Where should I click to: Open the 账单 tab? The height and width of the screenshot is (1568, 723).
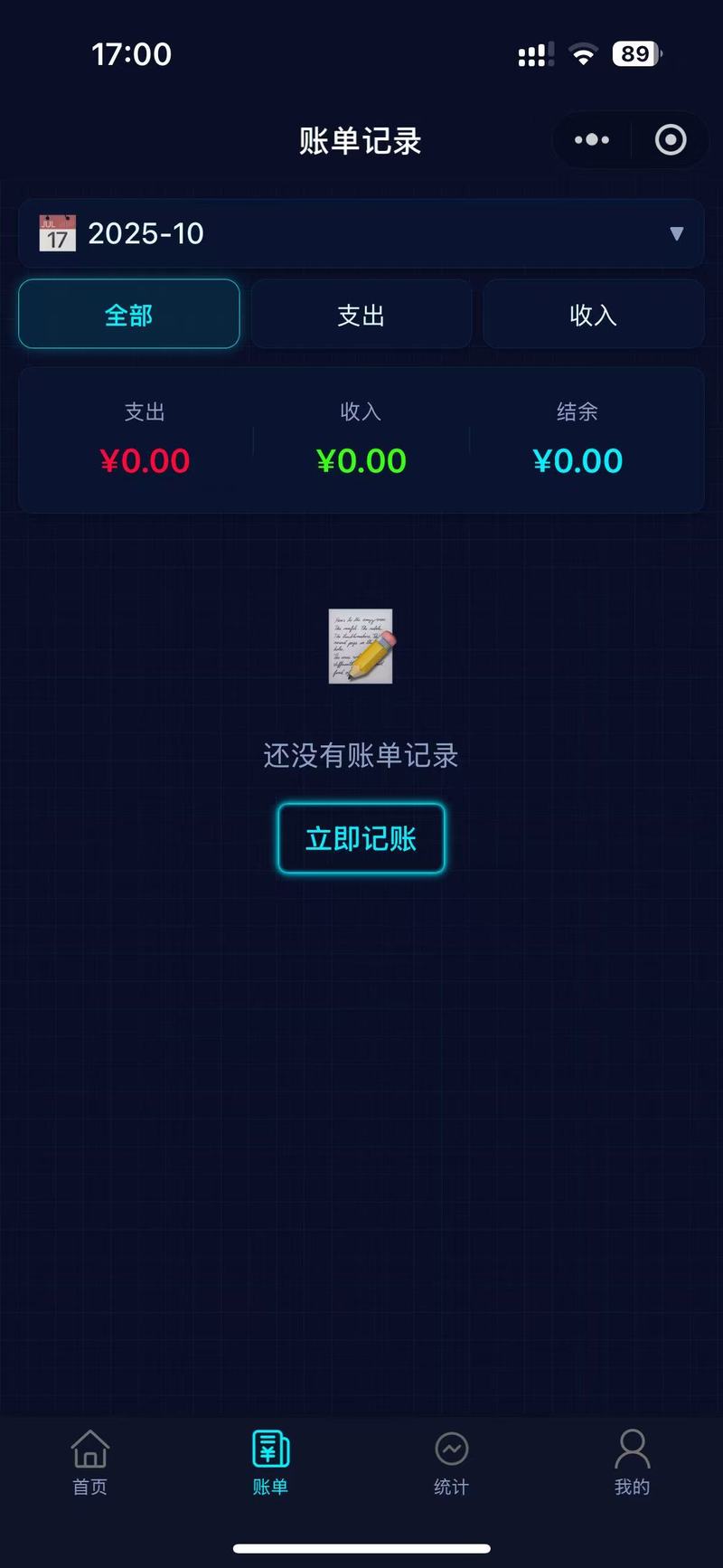[270, 1461]
